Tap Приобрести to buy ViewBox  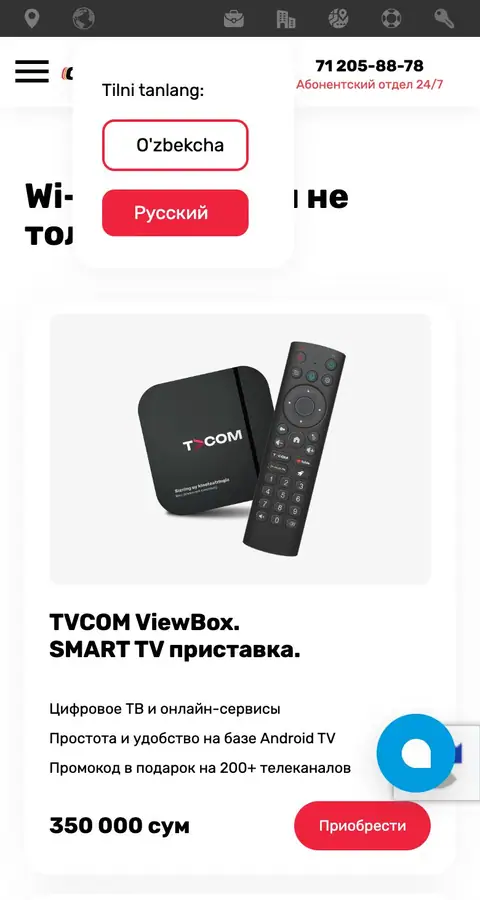click(362, 826)
